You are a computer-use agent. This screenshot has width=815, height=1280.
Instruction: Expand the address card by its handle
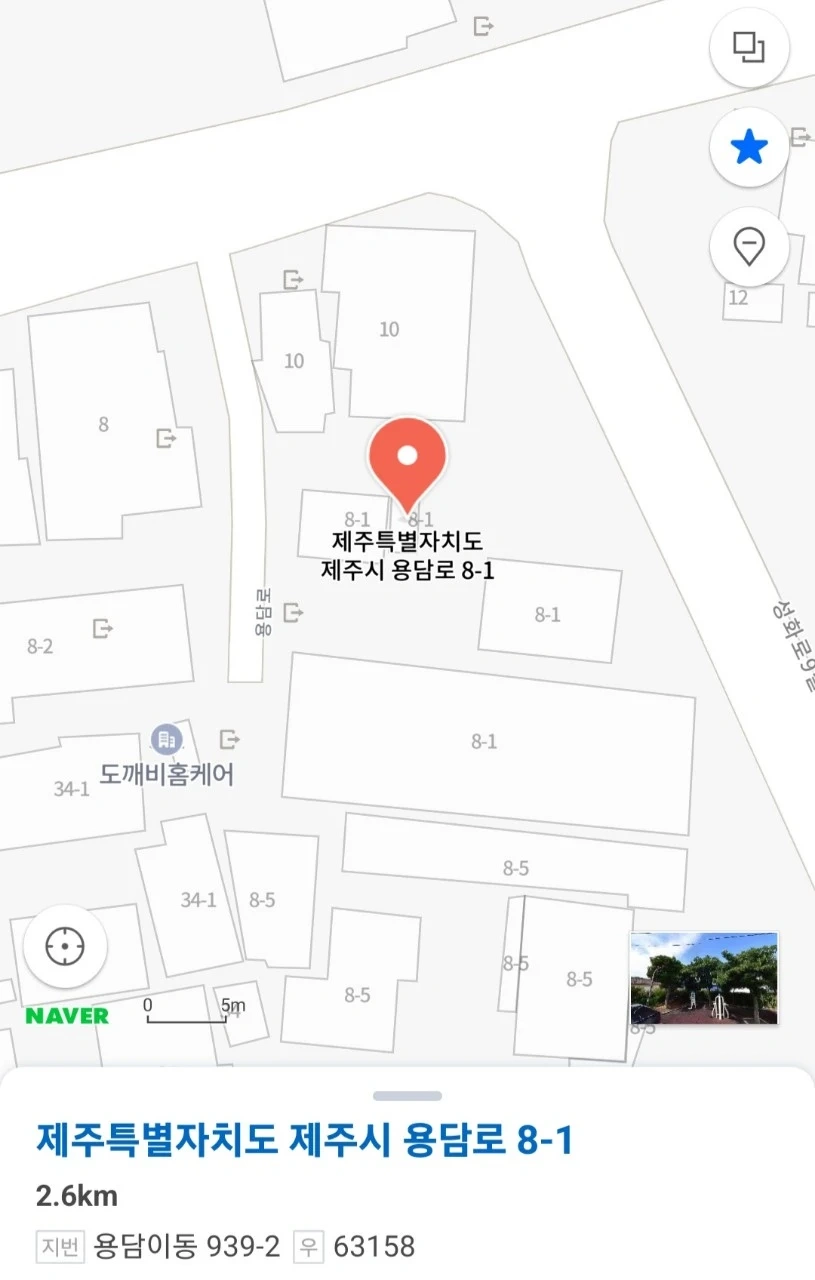coord(407,1096)
